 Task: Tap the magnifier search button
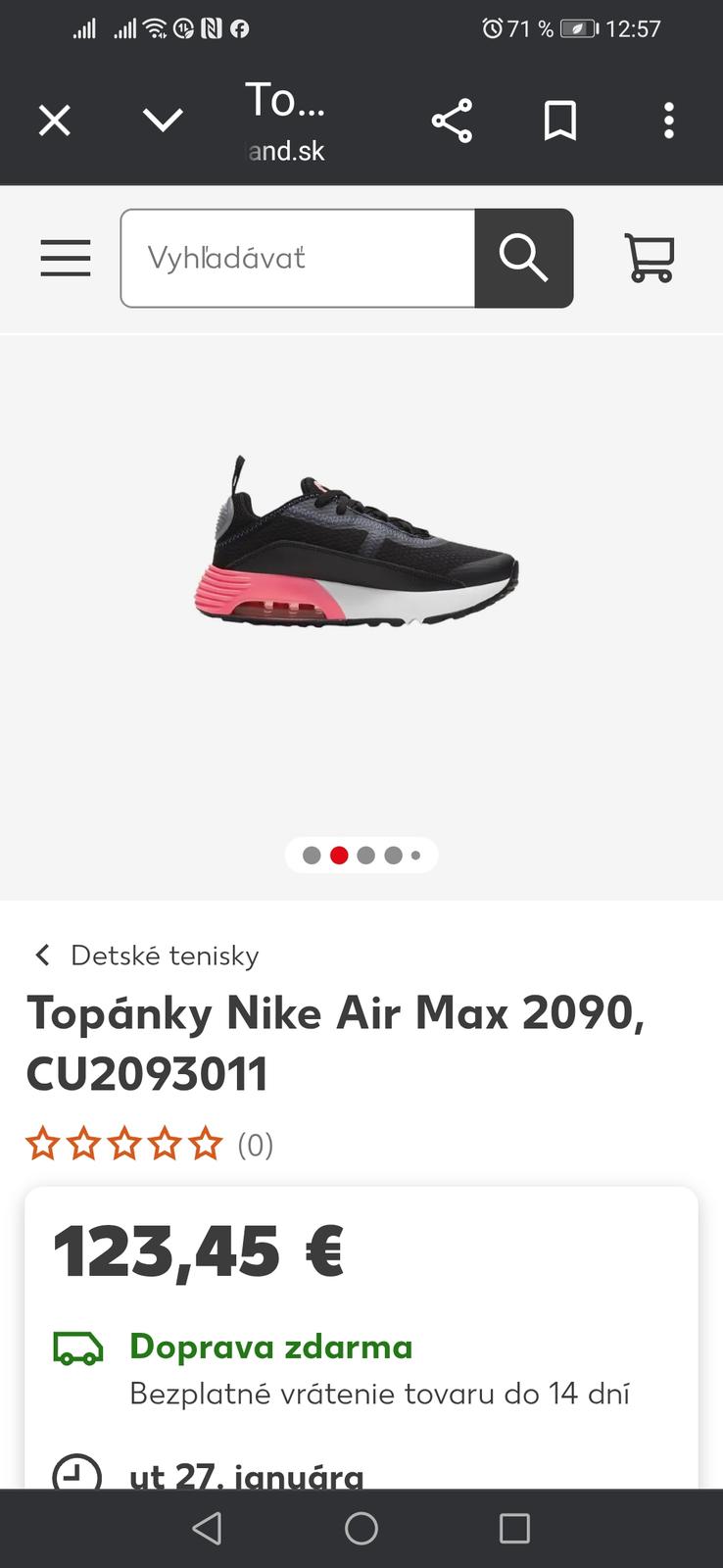point(524,258)
